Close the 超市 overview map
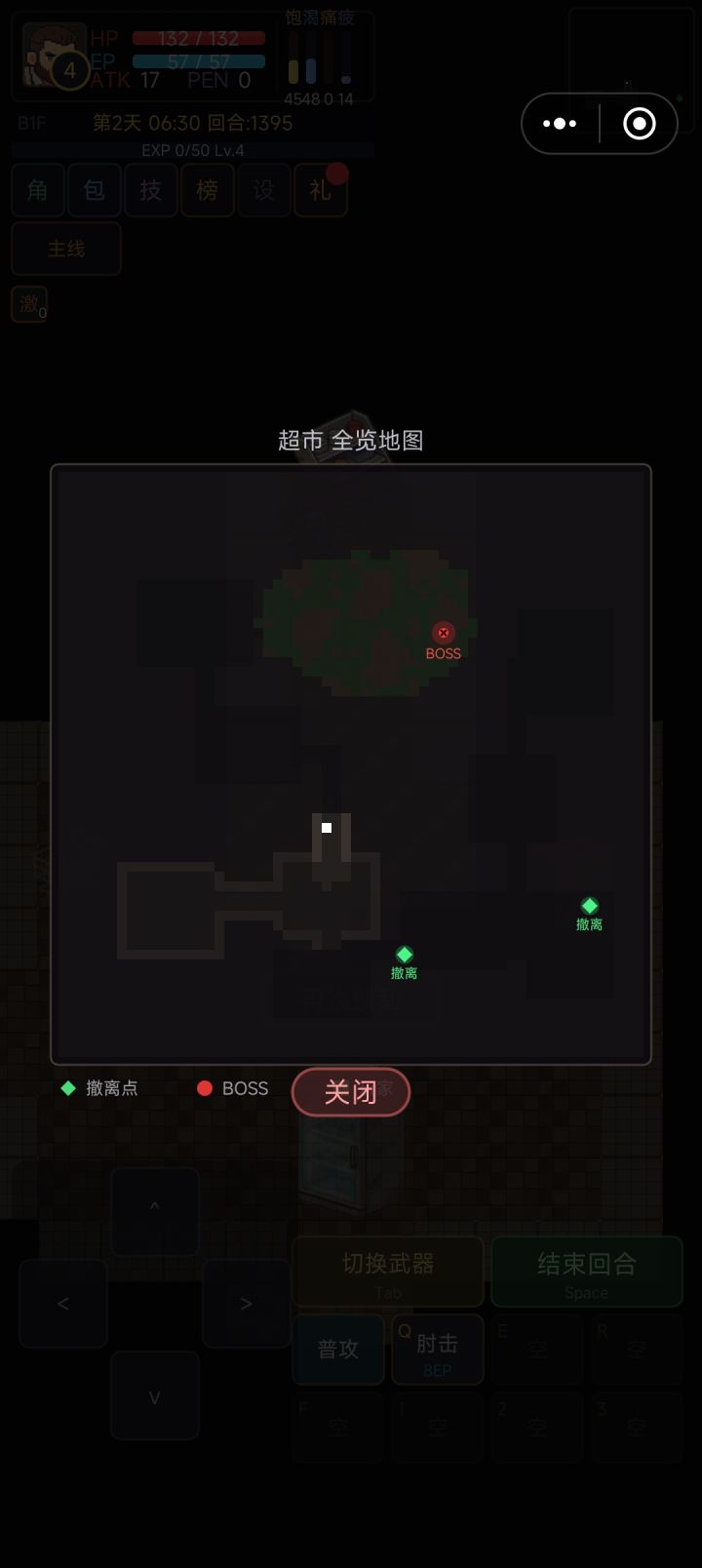 [x=351, y=1092]
